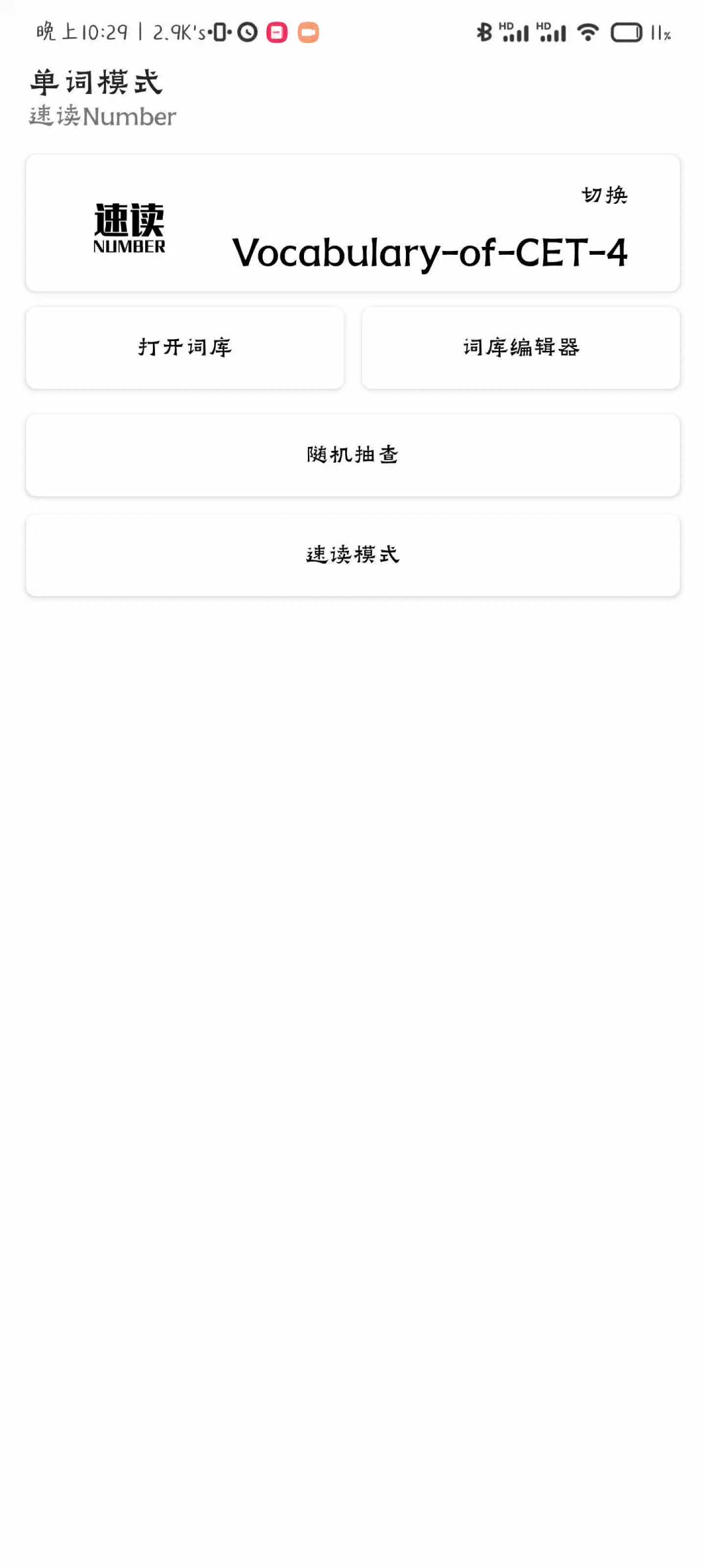Open the word library via 打开词库
The image size is (706, 1568).
point(185,348)
